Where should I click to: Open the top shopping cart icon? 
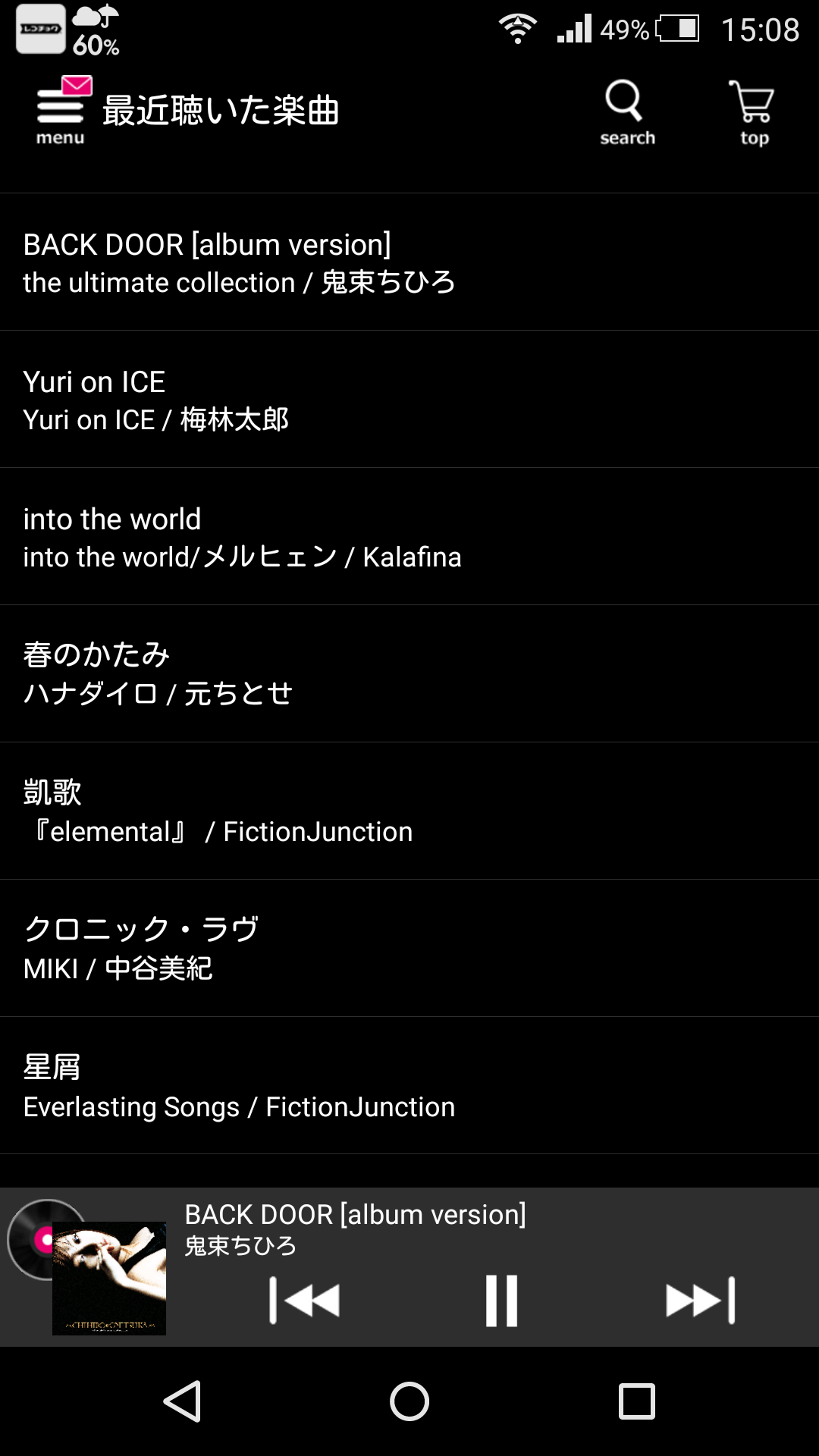pyautogui.click(x=752, y=106)
